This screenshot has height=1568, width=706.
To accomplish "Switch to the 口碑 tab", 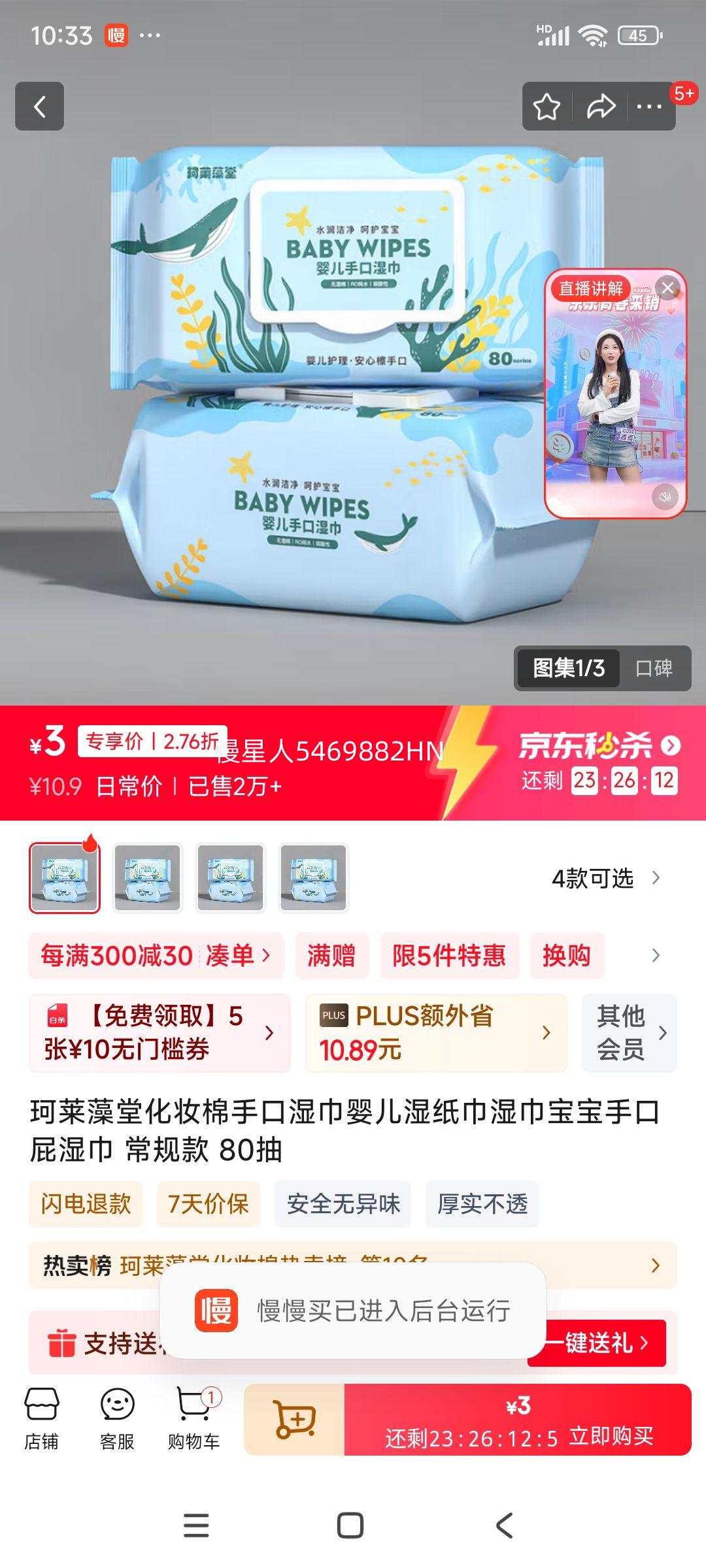I will point(654,668).
